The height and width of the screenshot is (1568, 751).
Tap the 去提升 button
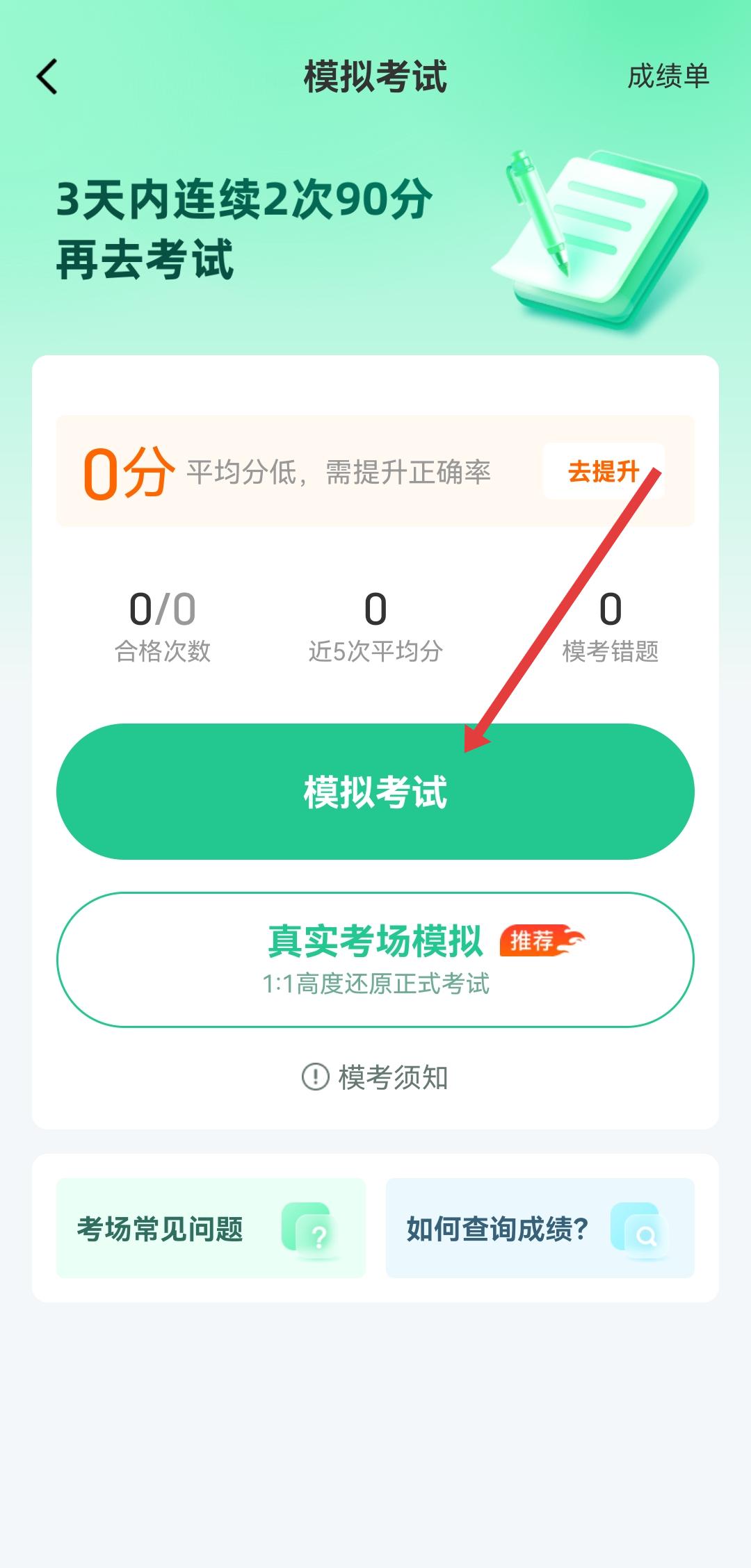(x=603, y=471)
